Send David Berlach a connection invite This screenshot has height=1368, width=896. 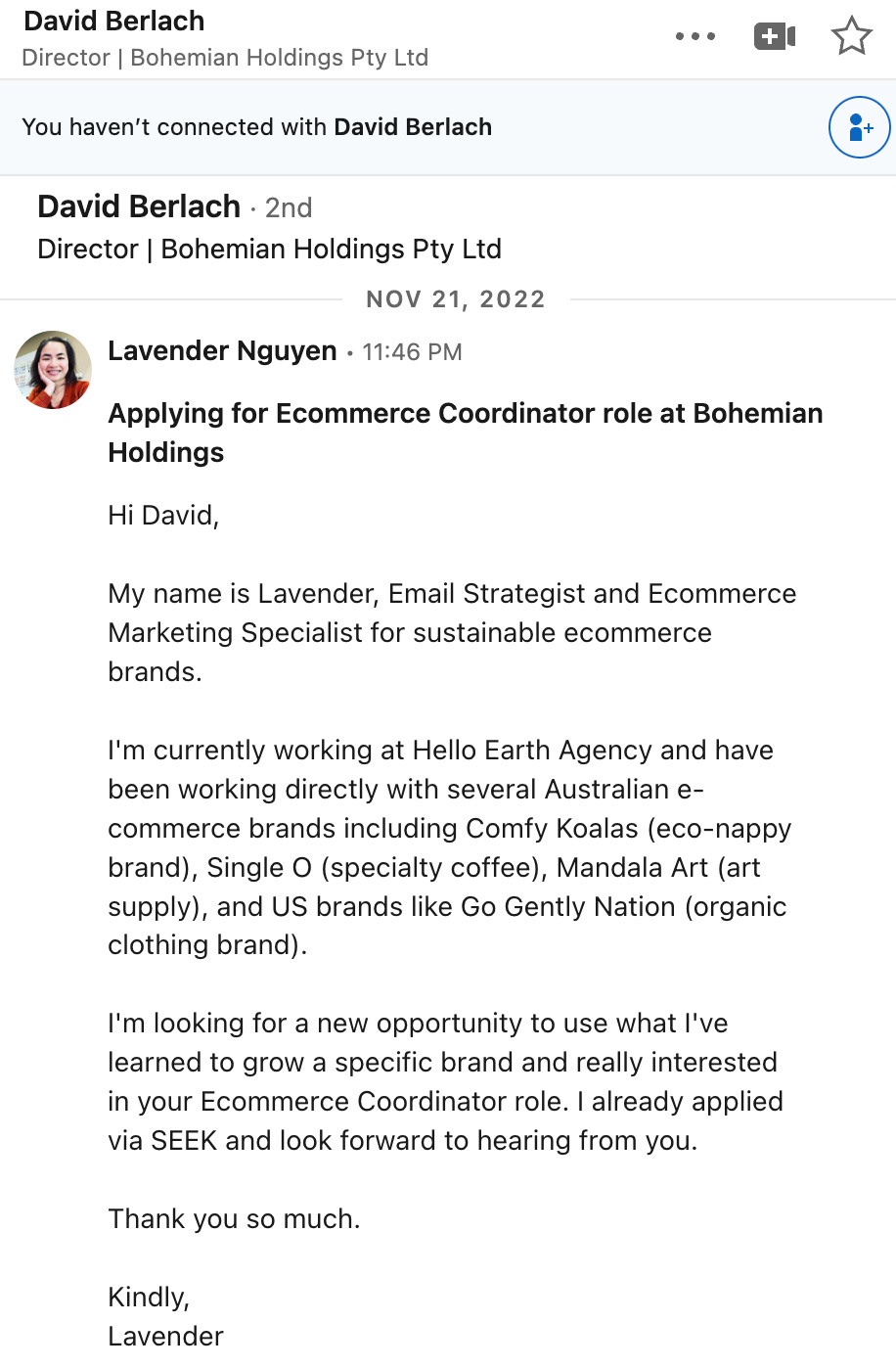point(859,127)
